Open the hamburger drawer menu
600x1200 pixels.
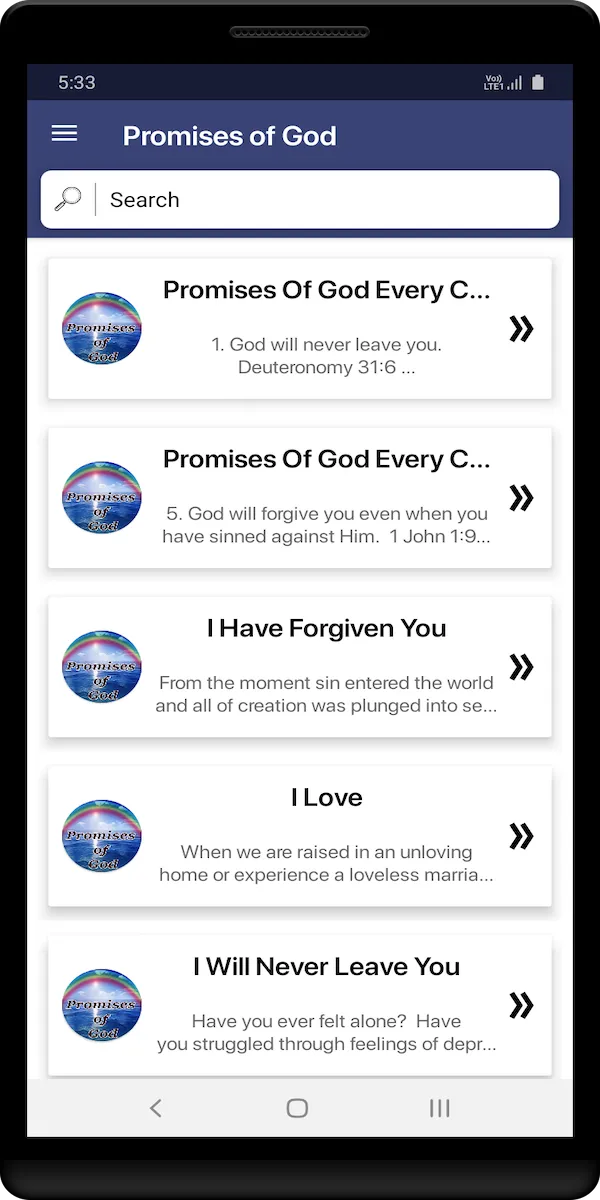64,133
